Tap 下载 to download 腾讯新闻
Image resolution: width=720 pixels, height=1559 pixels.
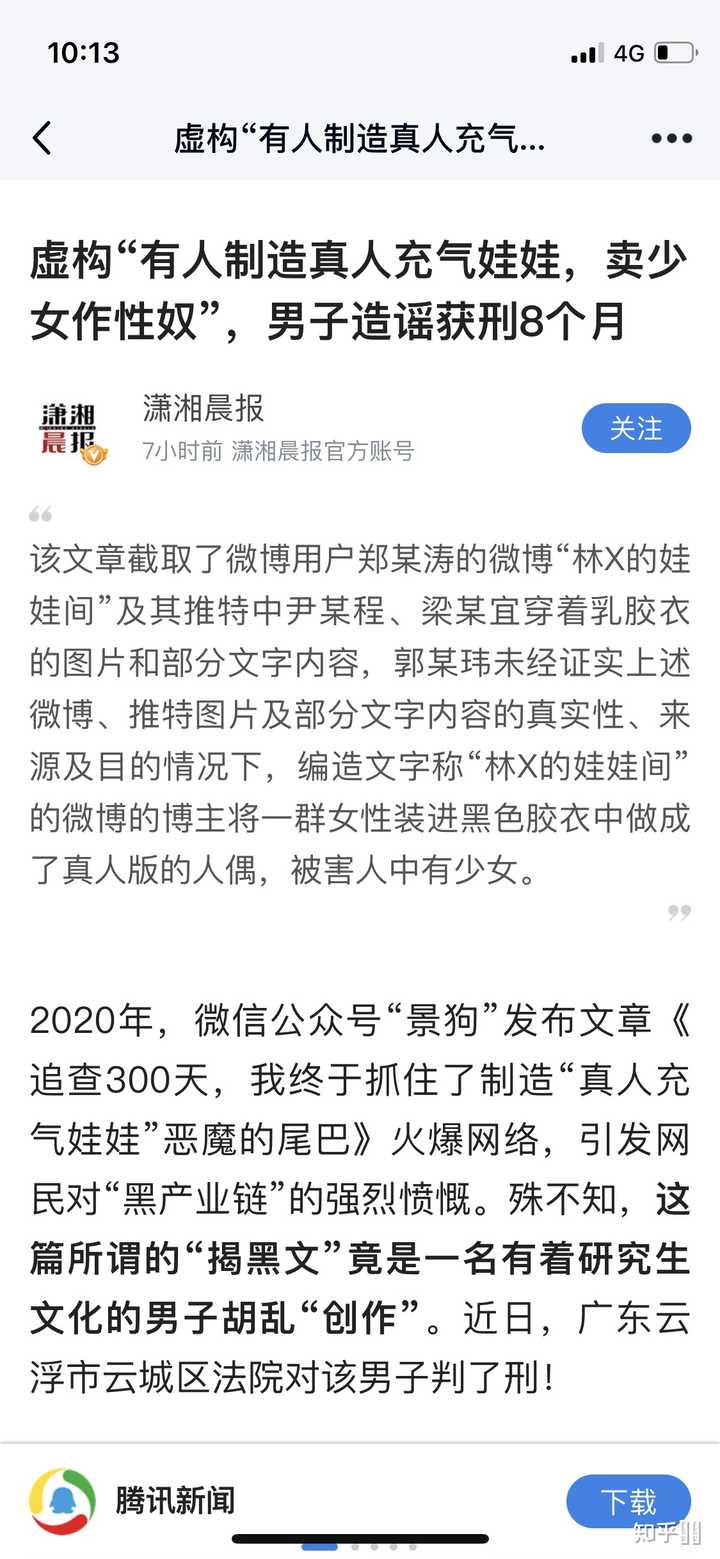pos(628,1501)
